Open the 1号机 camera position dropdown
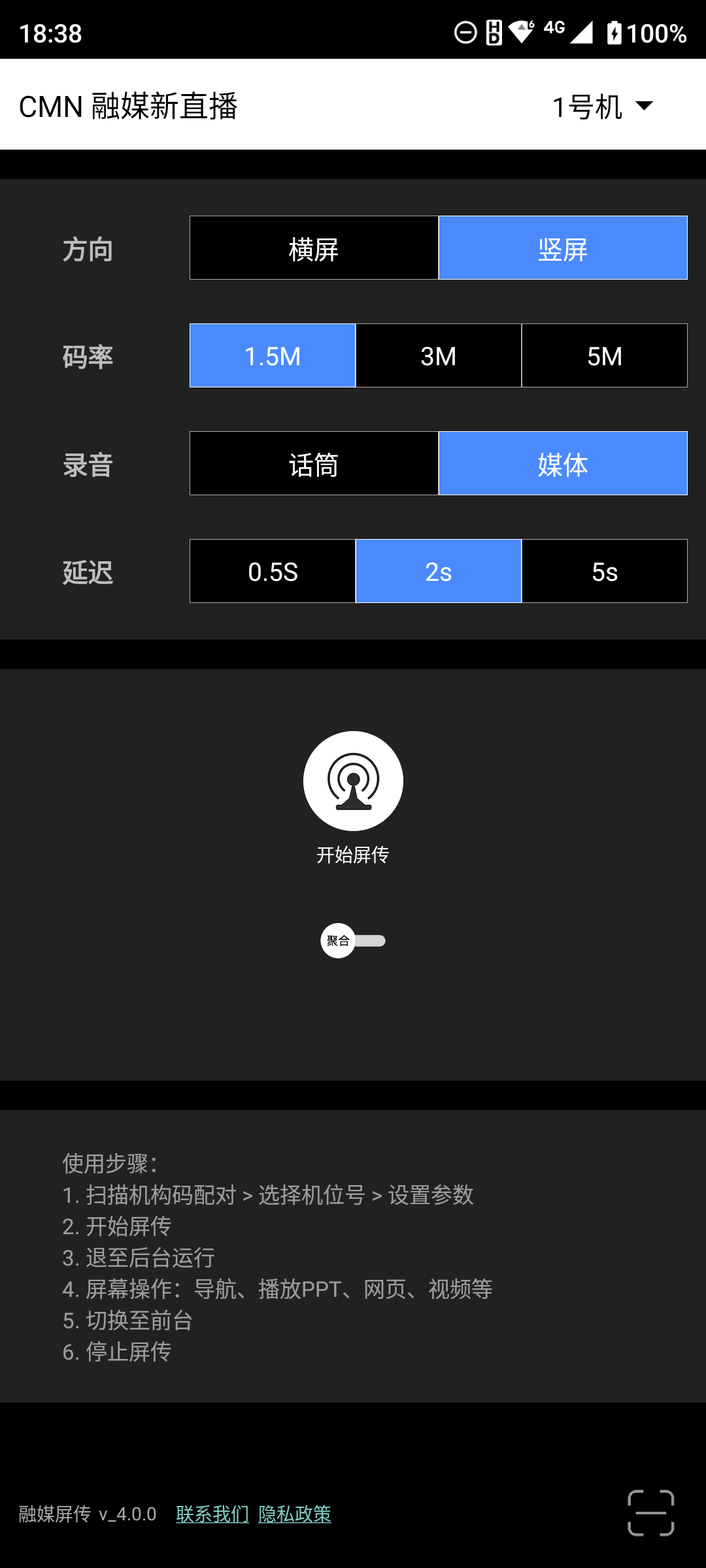The width and height of the screenshot is (706, 1568). click(601, 106)
